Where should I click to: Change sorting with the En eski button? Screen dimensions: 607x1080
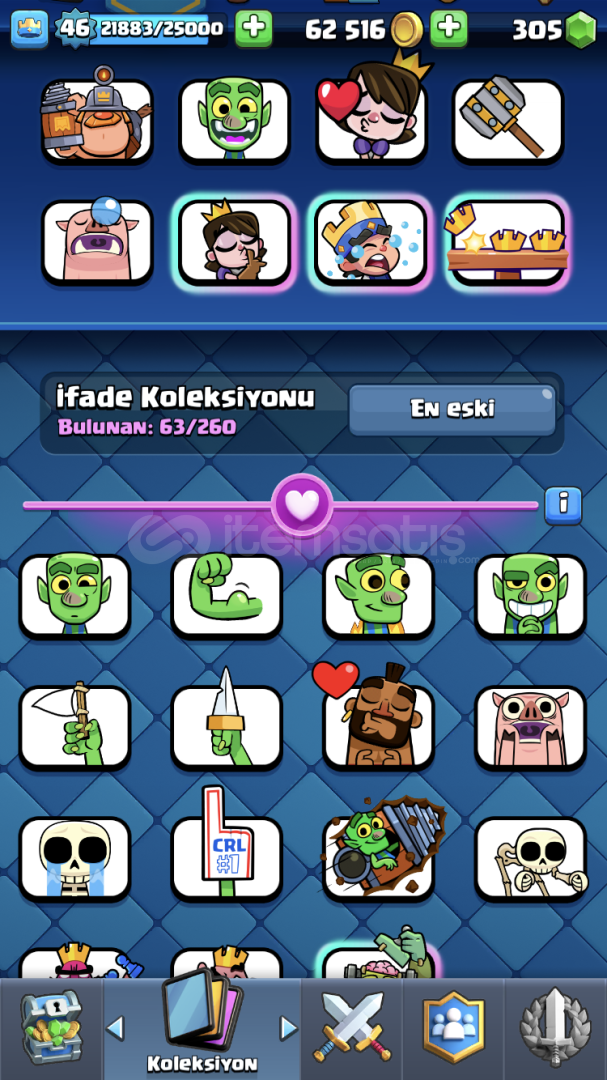(x=452, y=409)
